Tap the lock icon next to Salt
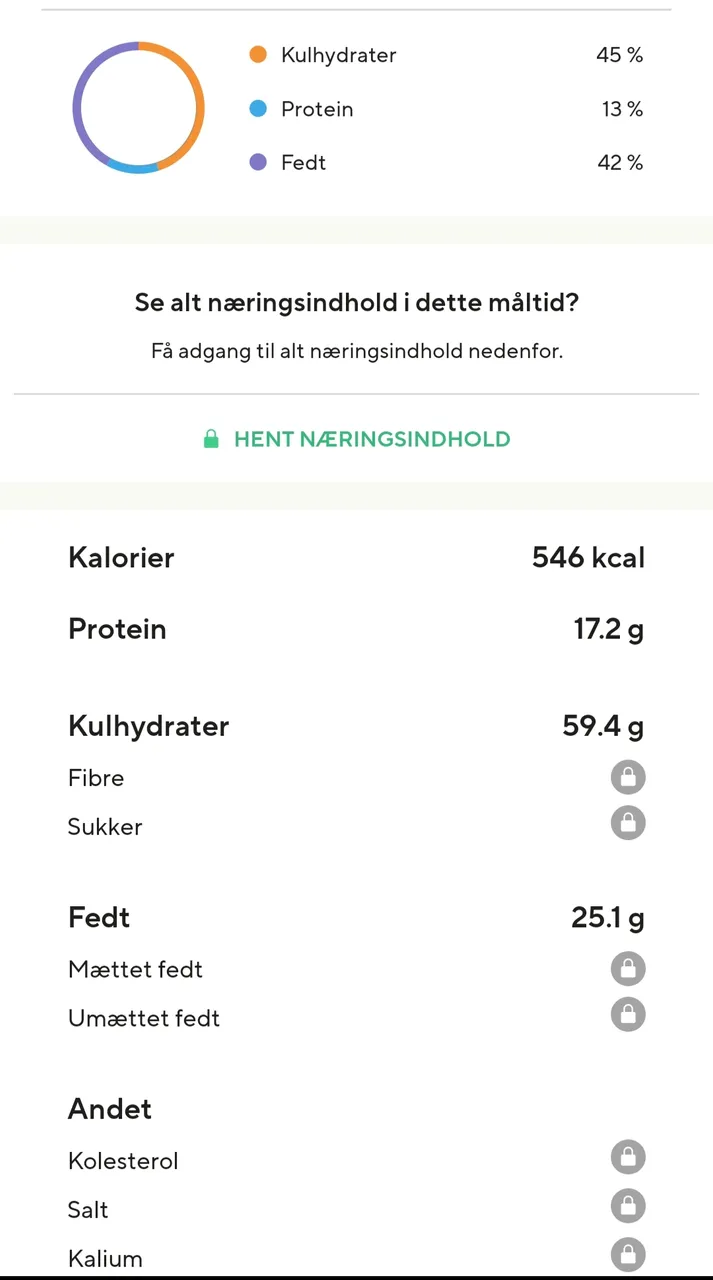This screenshot has height=1280, width=713. point(628,1206)
